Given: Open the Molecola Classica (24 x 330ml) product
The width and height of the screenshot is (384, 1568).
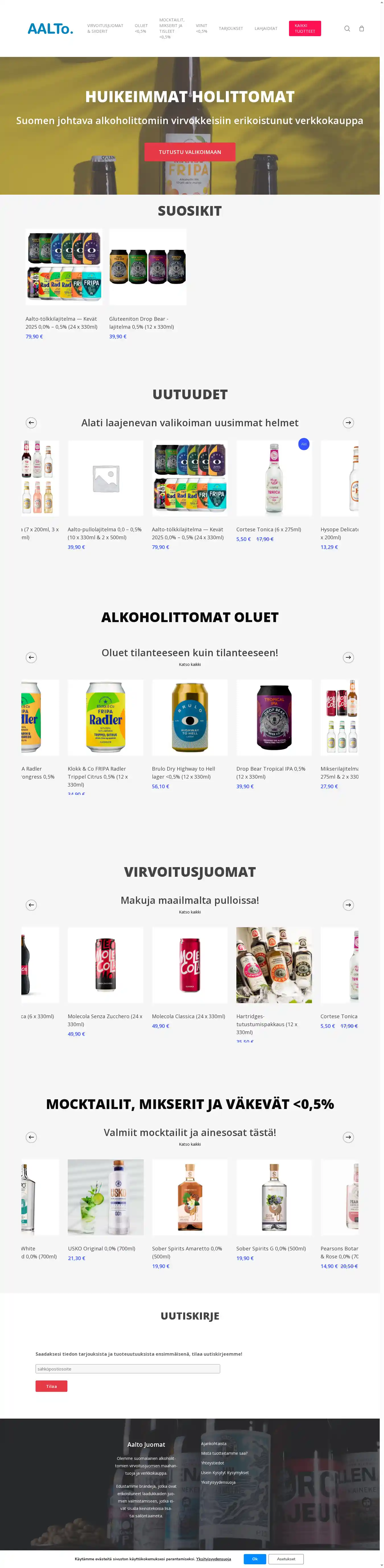Looking at the screenshot, I should point(189,965).
